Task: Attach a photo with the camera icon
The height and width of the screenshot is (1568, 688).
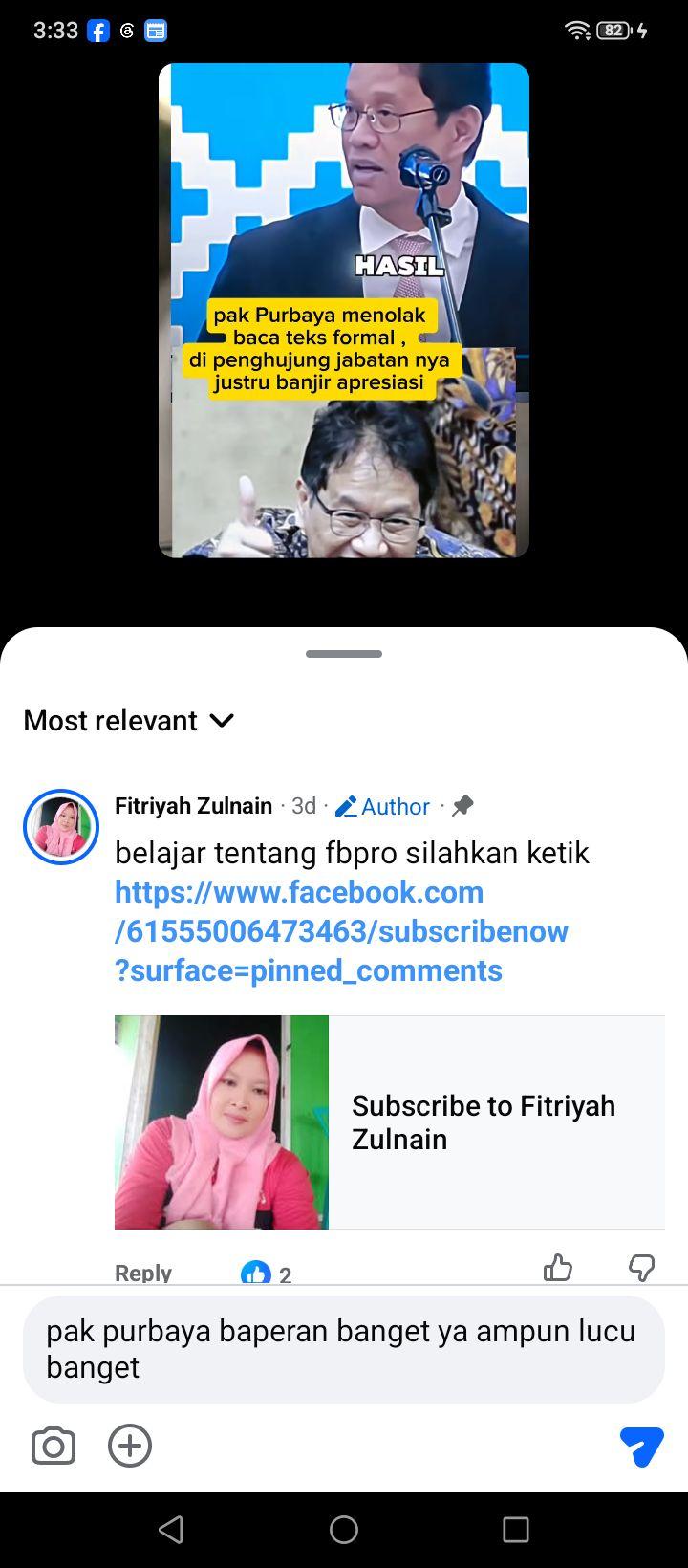Action: tap(54, 1446)
